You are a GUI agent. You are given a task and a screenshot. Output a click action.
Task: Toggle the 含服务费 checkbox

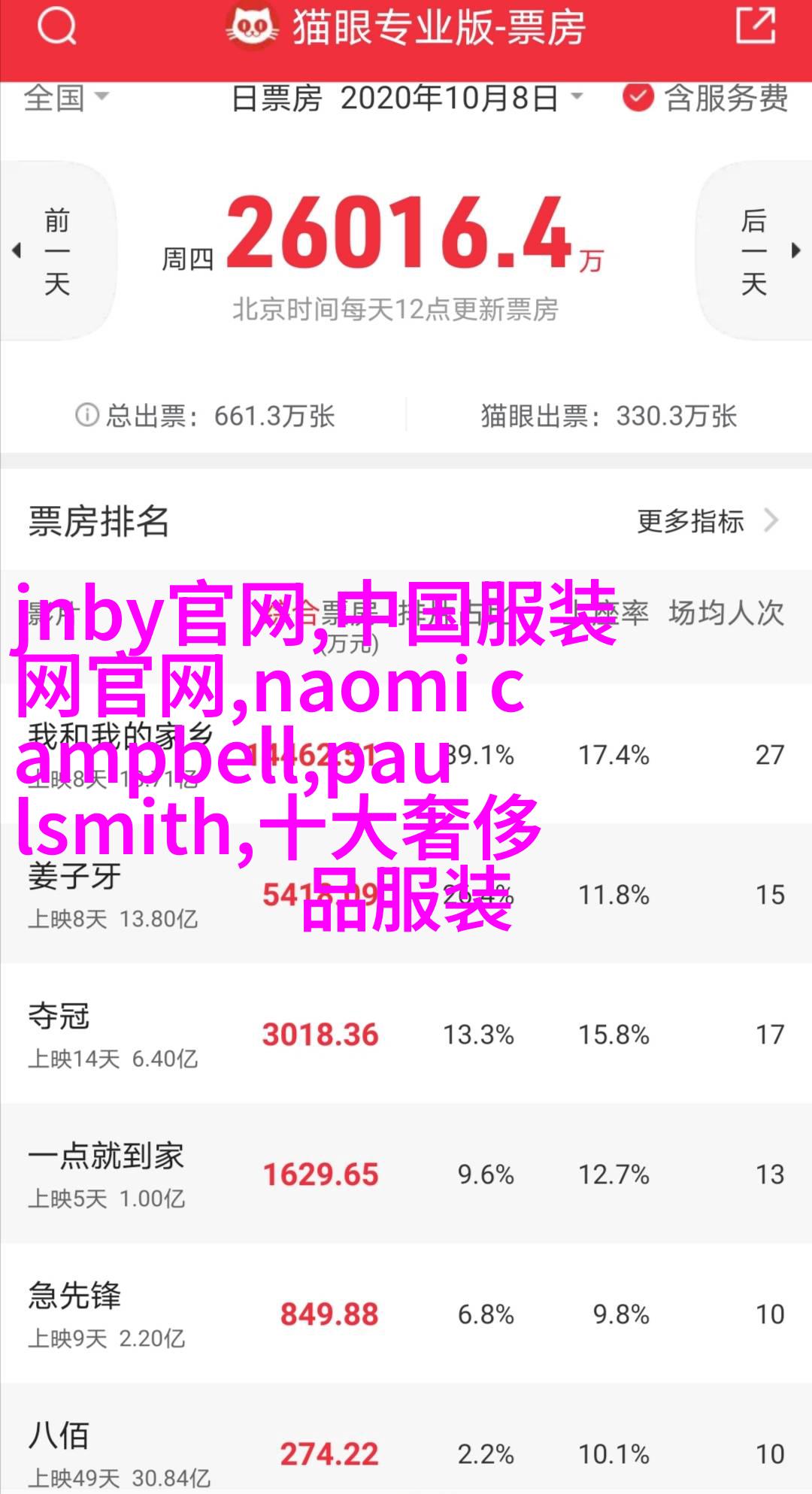point(706,98)
